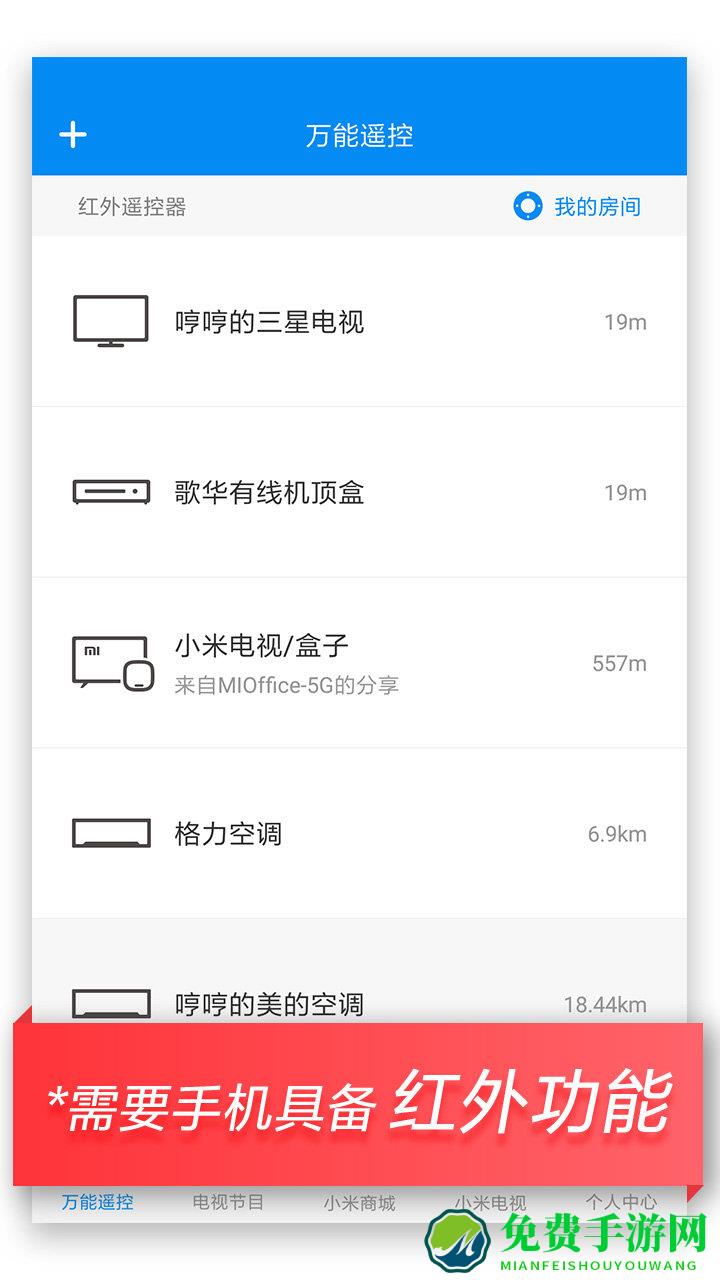Image resolution: width=720 pixels, height=1280 pixels.
Task: Switch to the 小米电视 tab
Action: tap(491, 1203)
